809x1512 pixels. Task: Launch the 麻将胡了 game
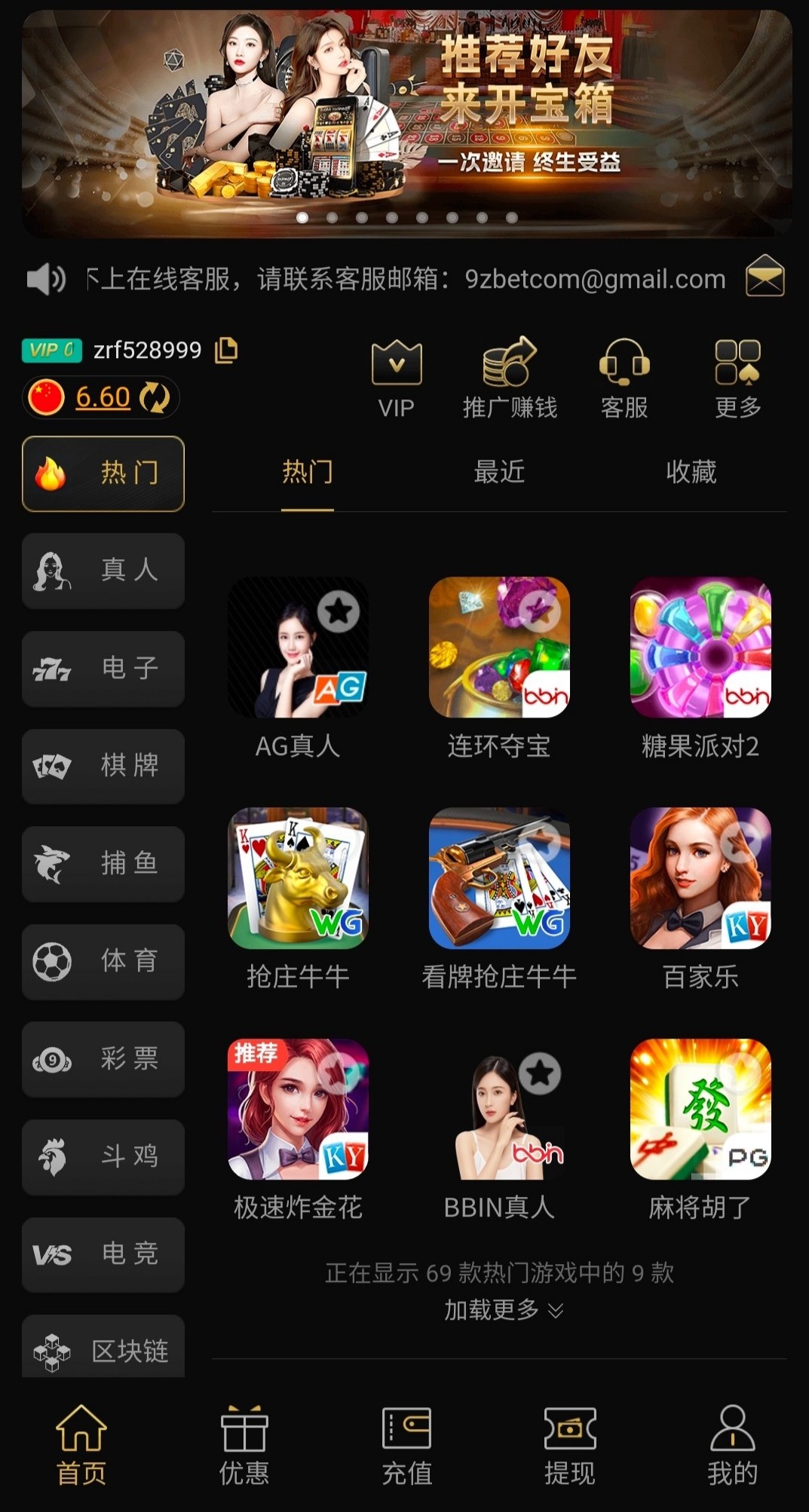tap(700, 1110)
